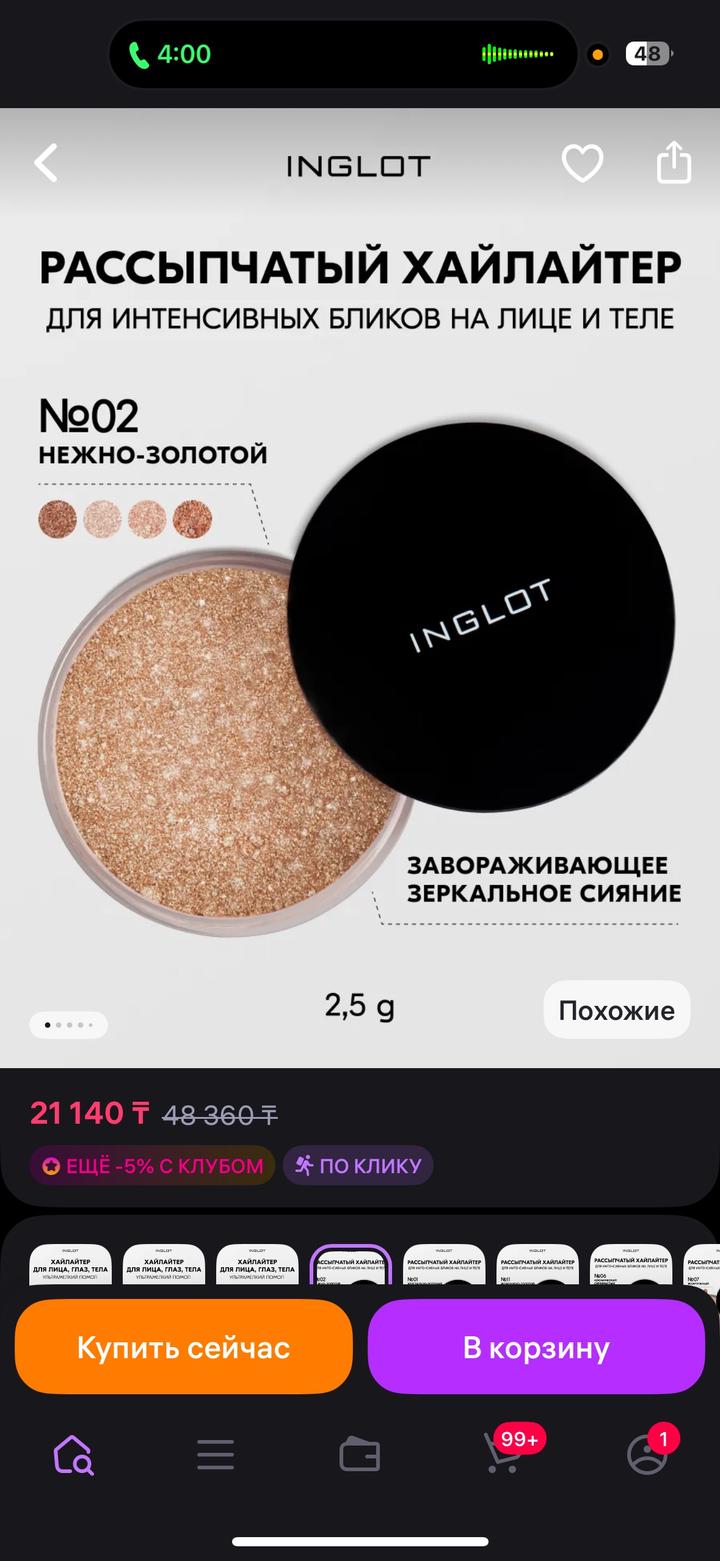Tap the club discount chip ЕЩЁ -5% С КЛУБОМ
720x1561 pixels.
click(x=152, y=1165)
